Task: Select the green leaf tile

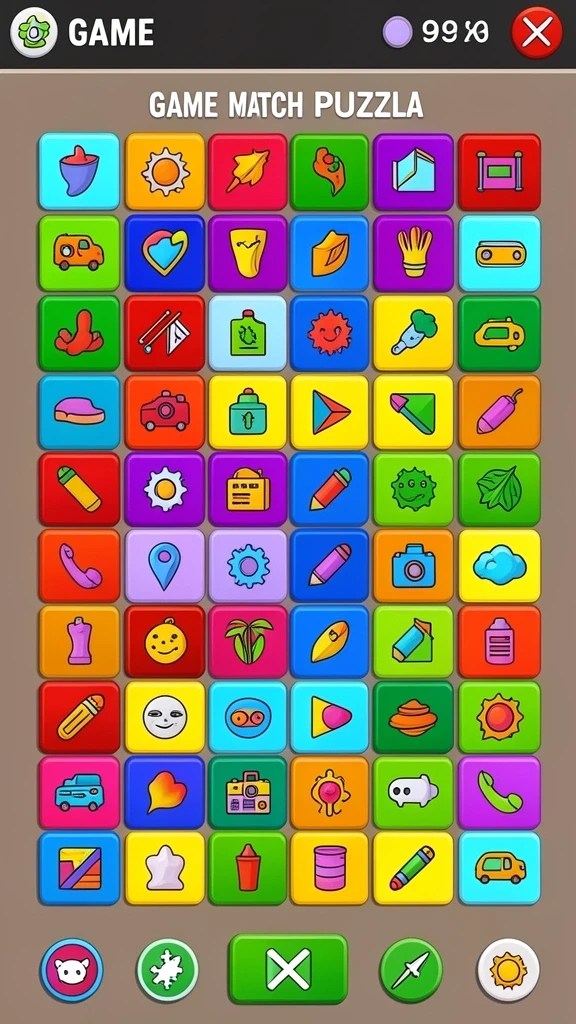Action: (500, 489)
